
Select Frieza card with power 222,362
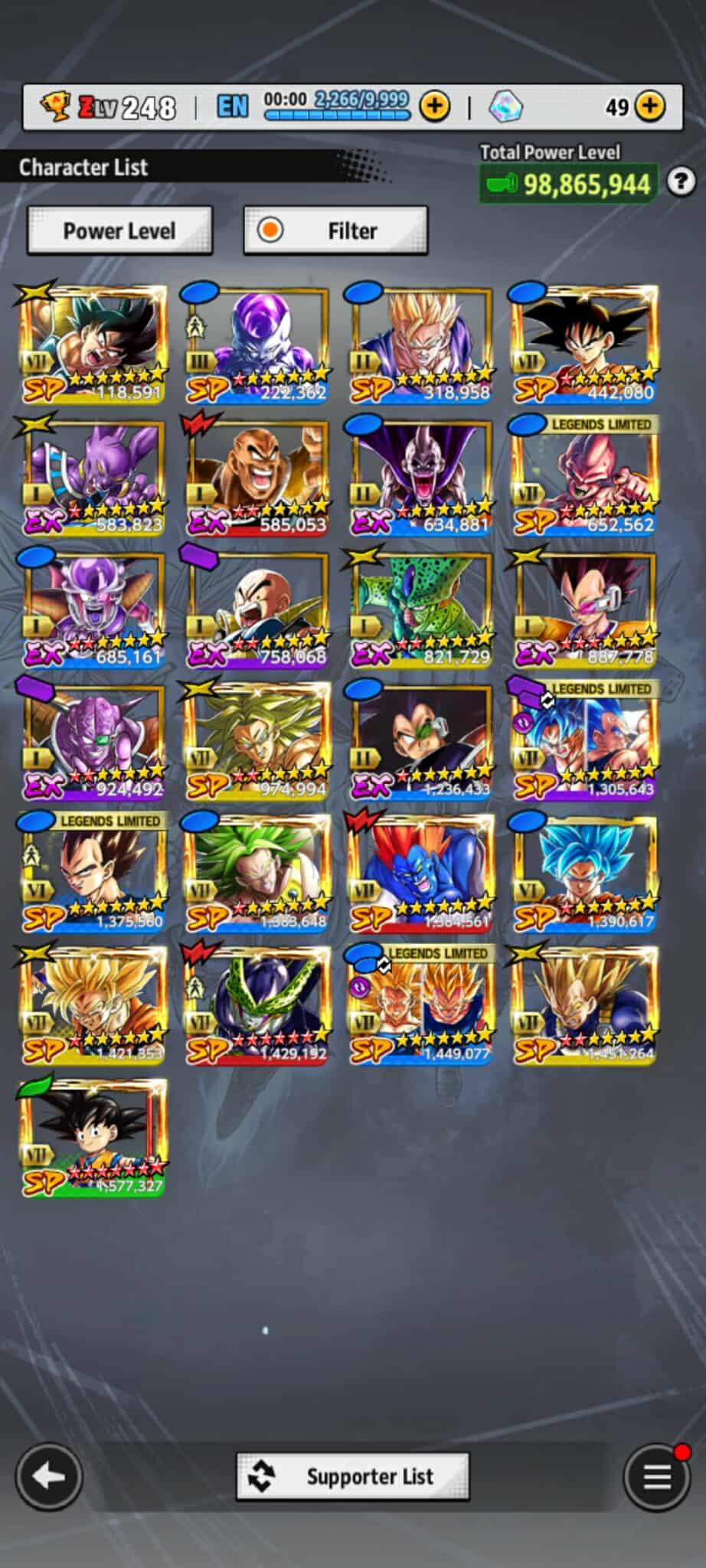tap(257, 344)
